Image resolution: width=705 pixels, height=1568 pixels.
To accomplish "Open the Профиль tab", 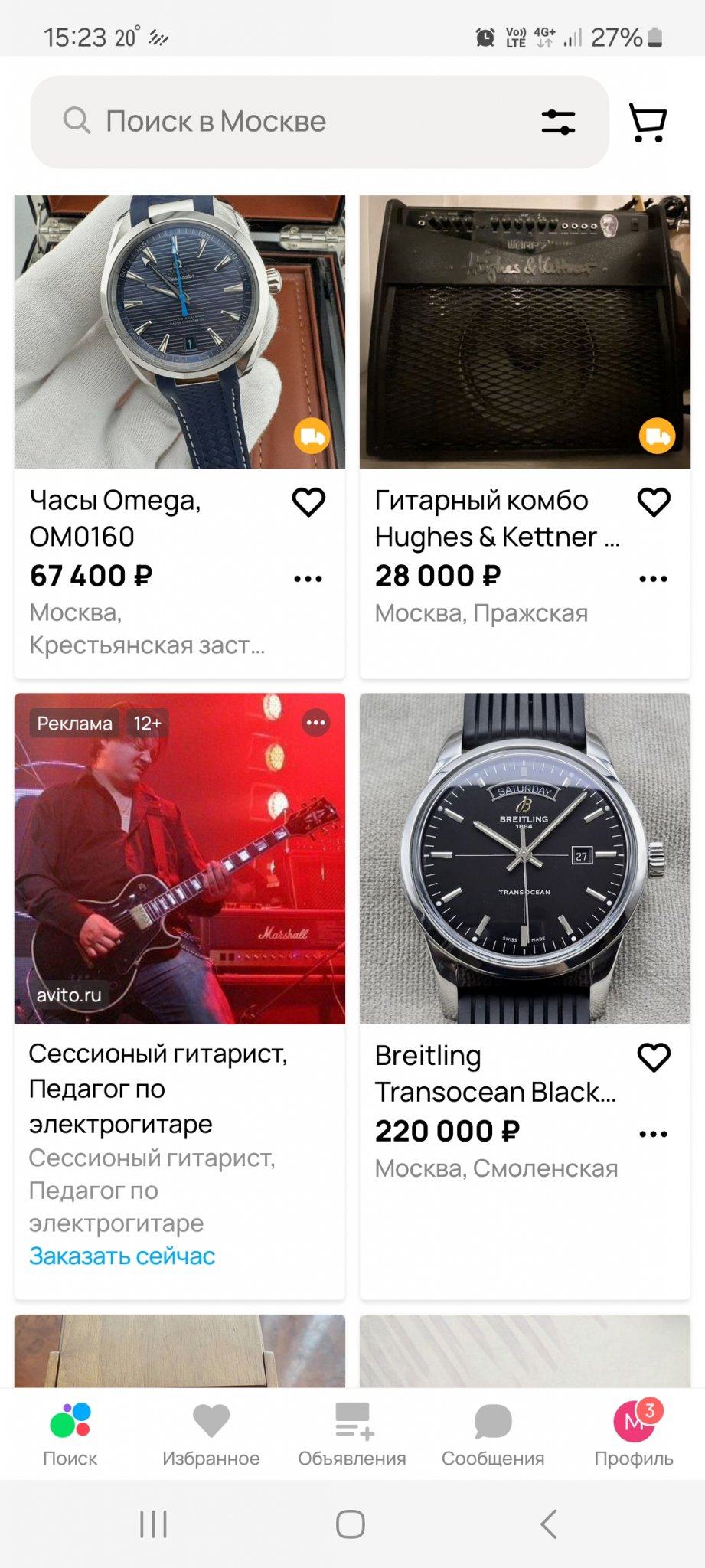I will pyautogui.click(x=634, y=1434).
